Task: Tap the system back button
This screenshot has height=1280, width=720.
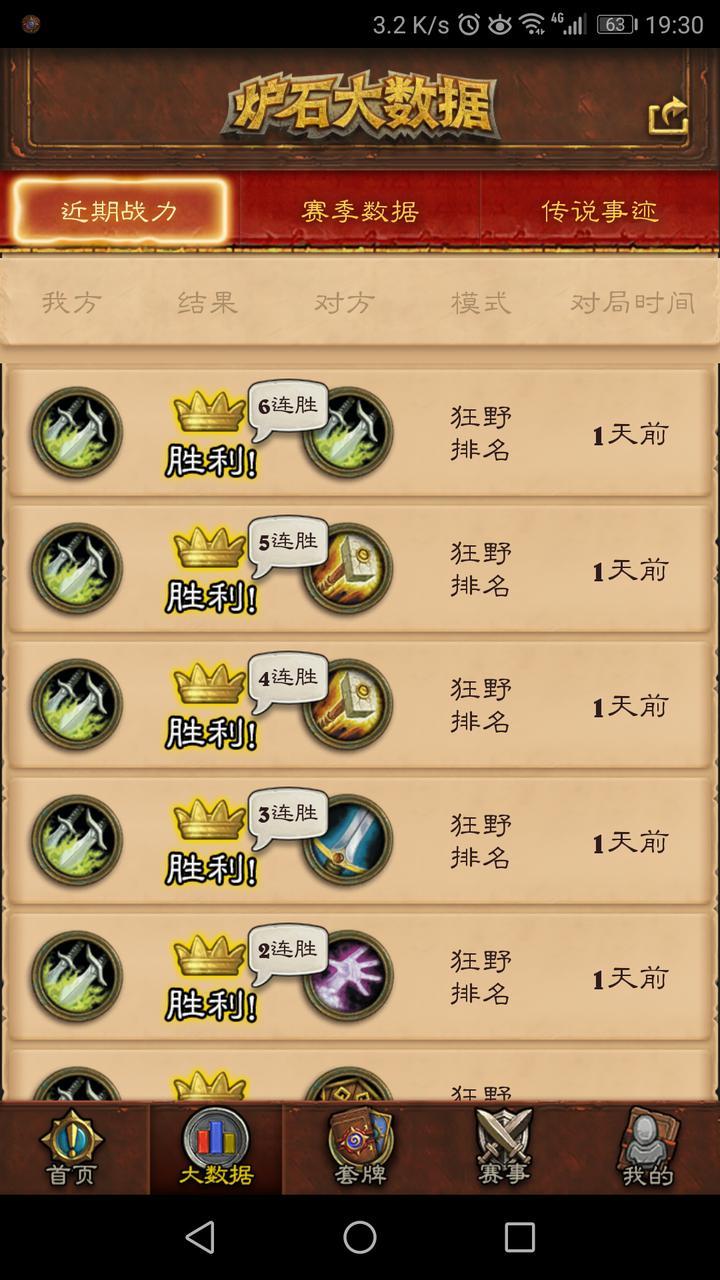Action: [200, 1237]
